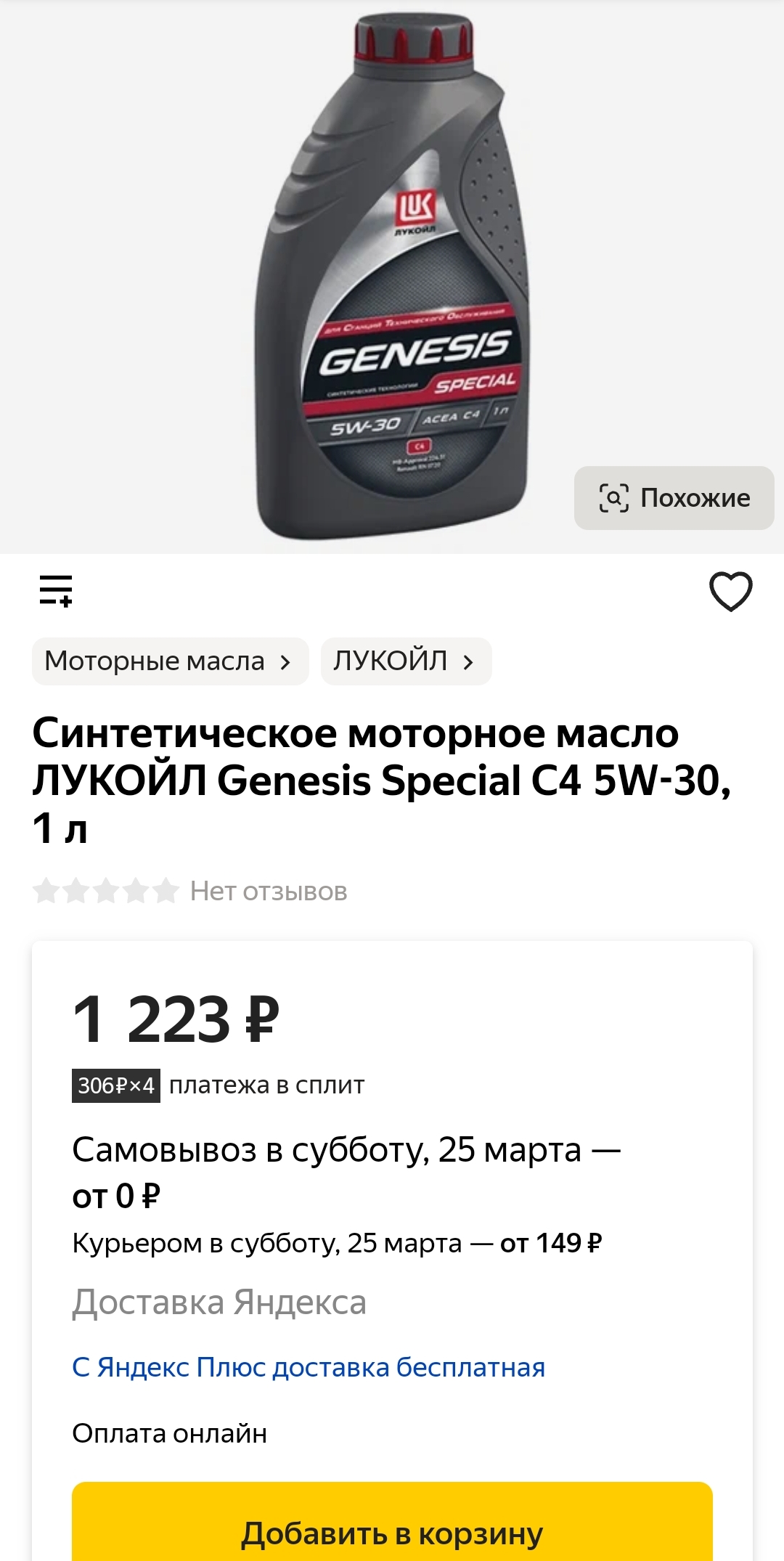Find similar products with Похожие button

coord(674,498)
